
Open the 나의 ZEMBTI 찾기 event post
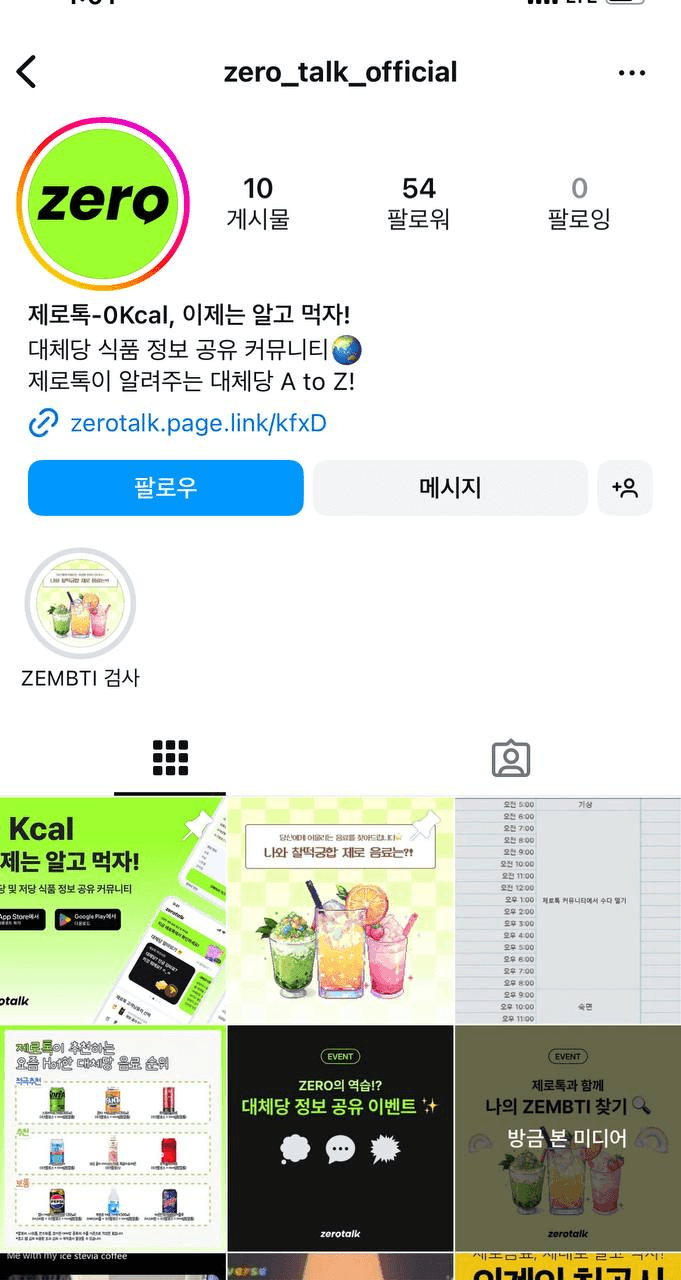pyautogui.click(x=568, y=1138)
